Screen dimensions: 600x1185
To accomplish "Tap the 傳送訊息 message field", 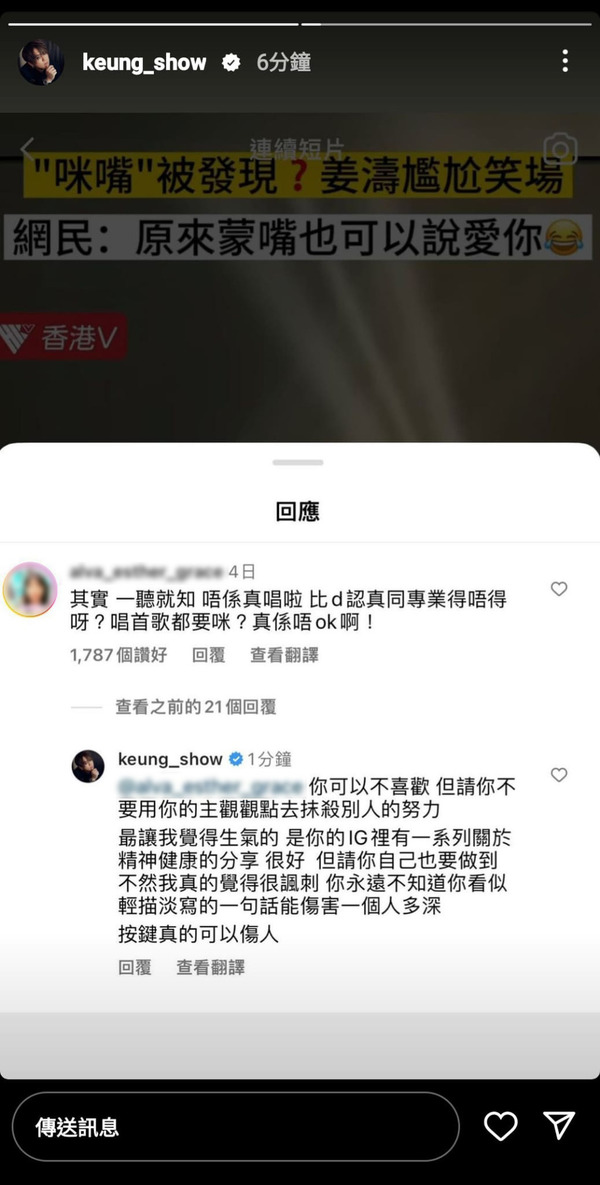I will [x=235, y=1127].
